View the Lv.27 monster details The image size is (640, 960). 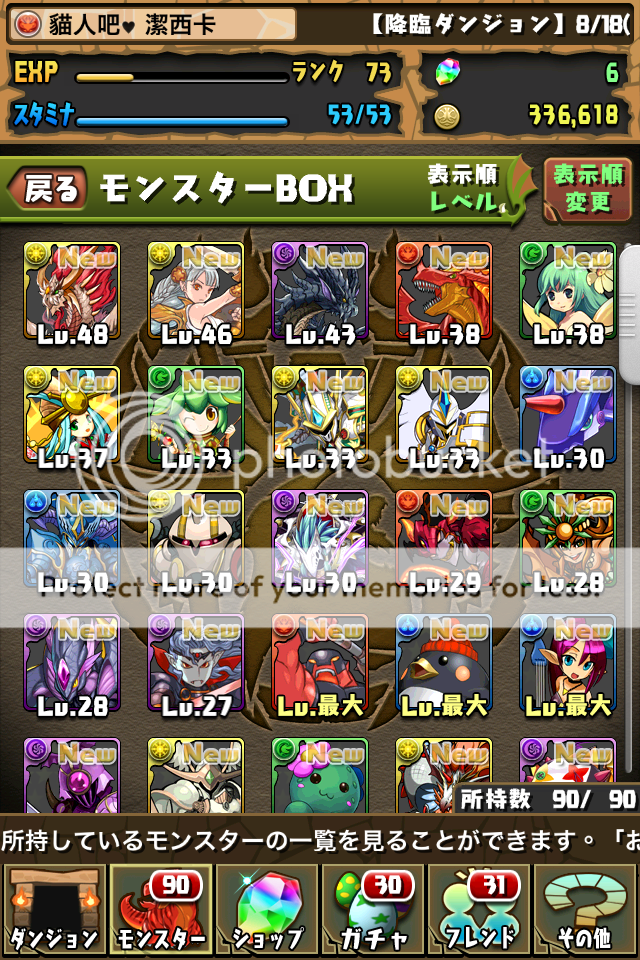(195, 664)
